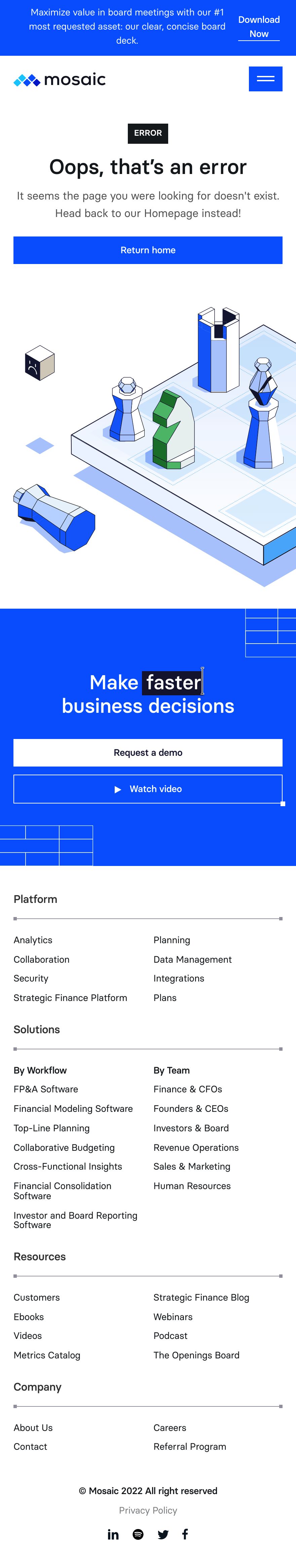Screen dimensions: 296x1568
Task: Open Mosaic's Spotify icon
Action: pyautogui.click(x=138, y=1534)
